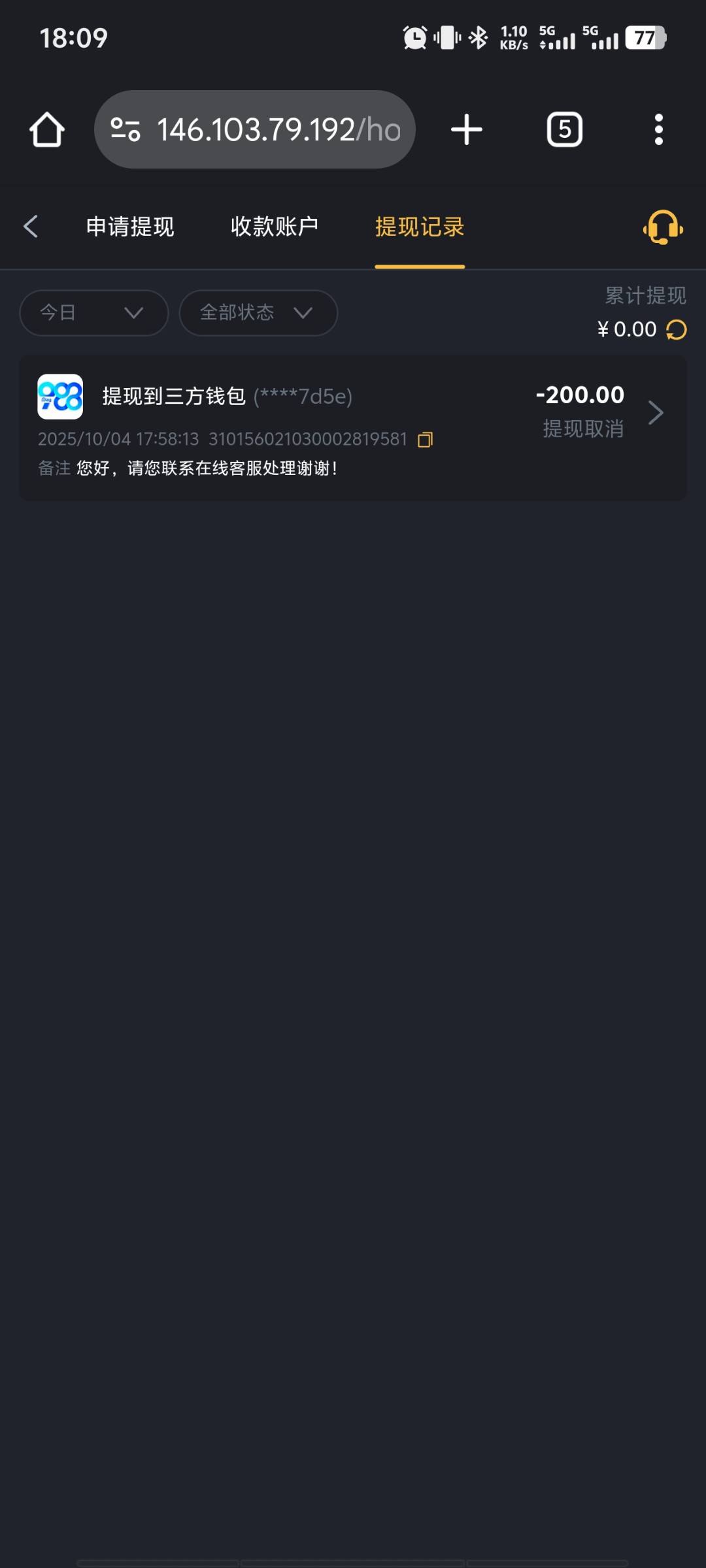The height and width of the screenshot is (1568, 706).
Task: Switch to the 收款账户 tab
Action: pos(275,227)
